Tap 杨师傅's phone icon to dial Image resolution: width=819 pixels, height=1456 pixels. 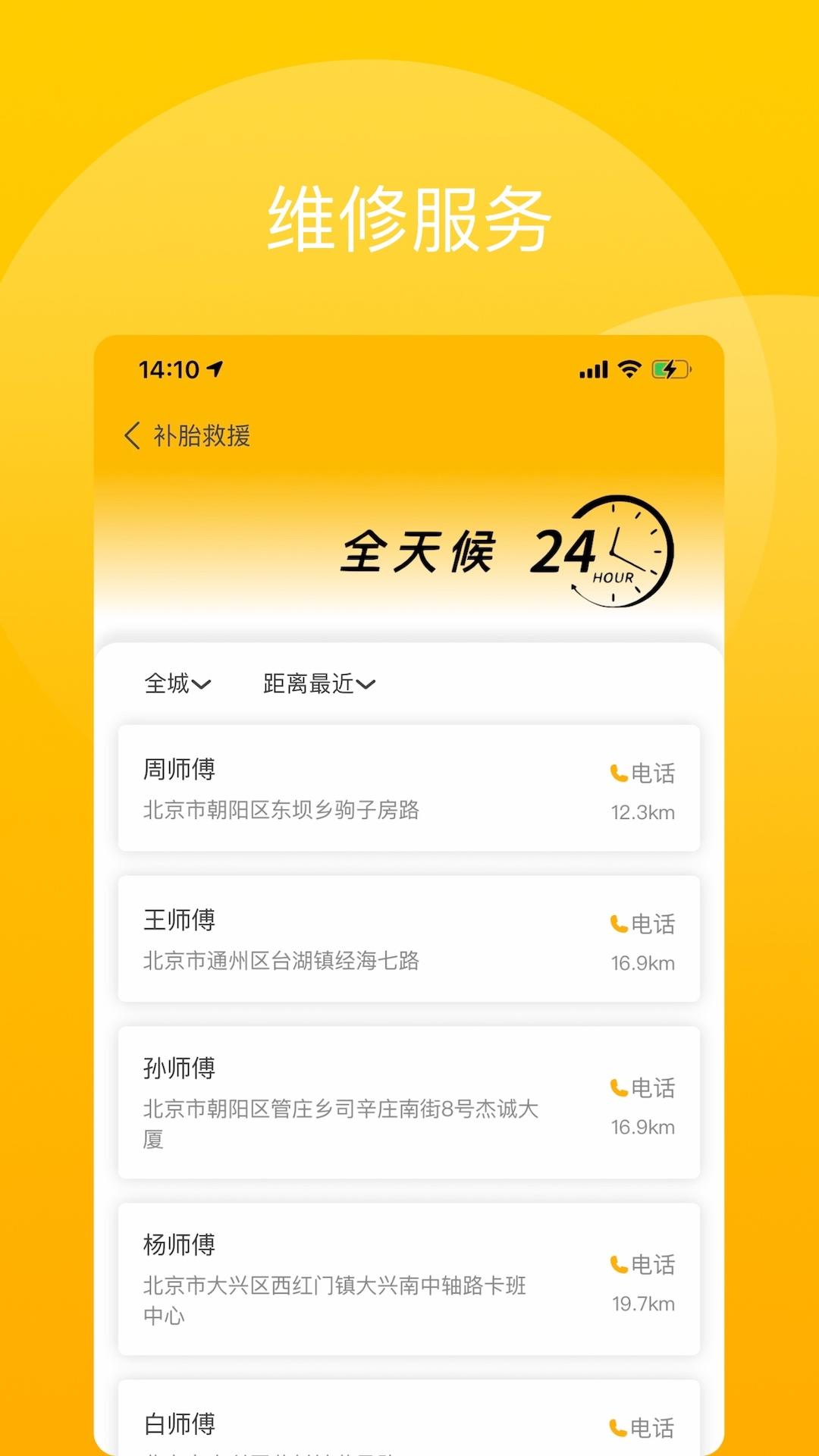pyautogui.click(x=620, y=1265)
